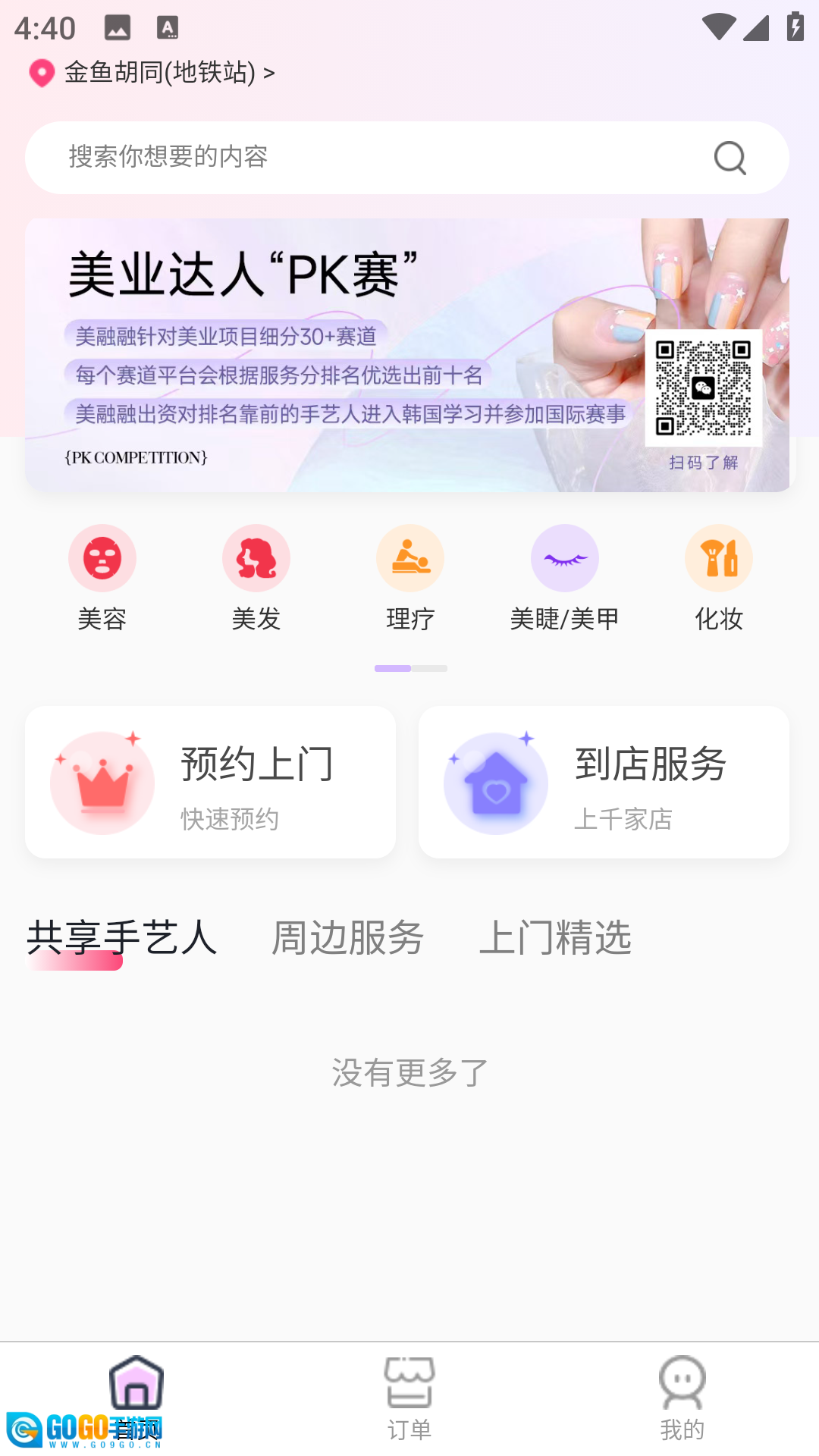Go to the 化妆 category
The width and height of the screenshot is (819, 1456).
(x=719, y=578)
